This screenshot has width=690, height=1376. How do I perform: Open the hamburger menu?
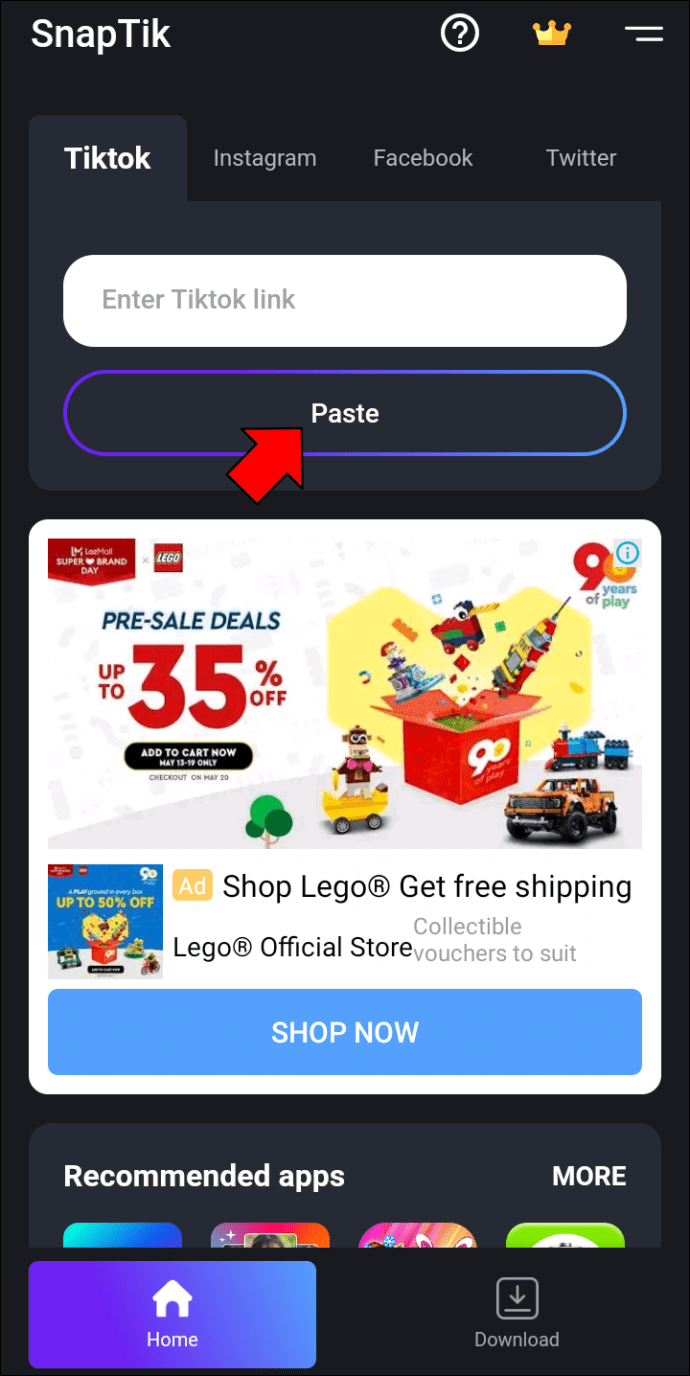[644, 34]
